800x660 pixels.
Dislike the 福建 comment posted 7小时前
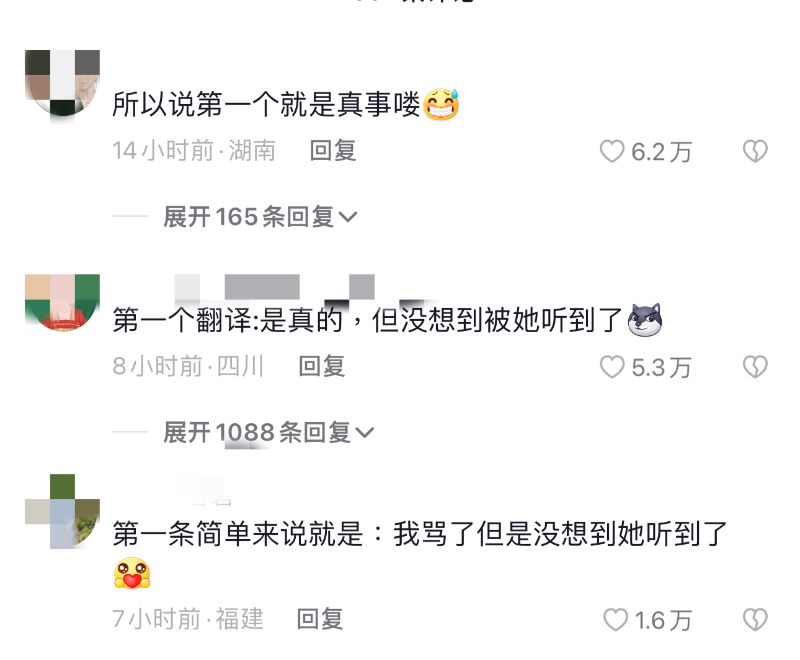(754, 620)
